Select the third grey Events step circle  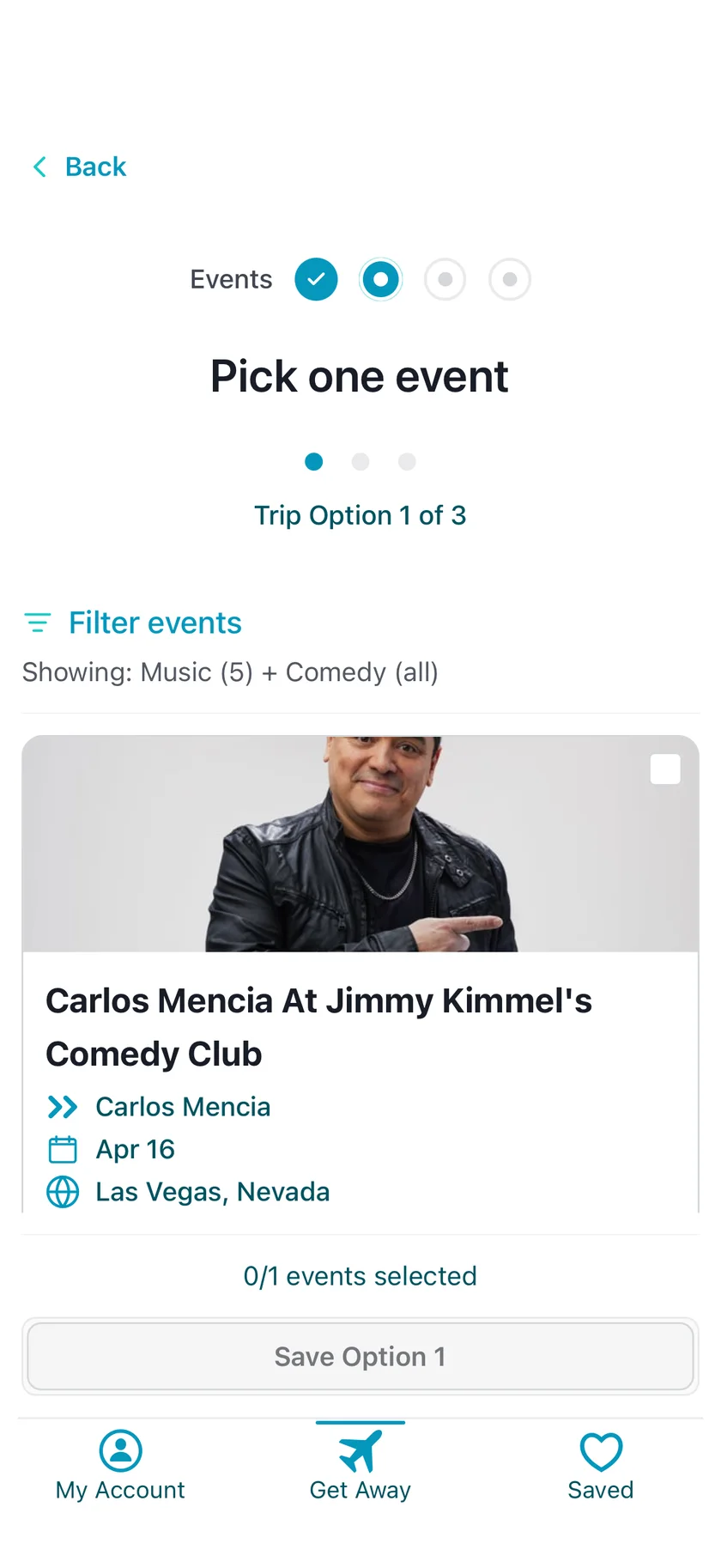tap(445, 279)
